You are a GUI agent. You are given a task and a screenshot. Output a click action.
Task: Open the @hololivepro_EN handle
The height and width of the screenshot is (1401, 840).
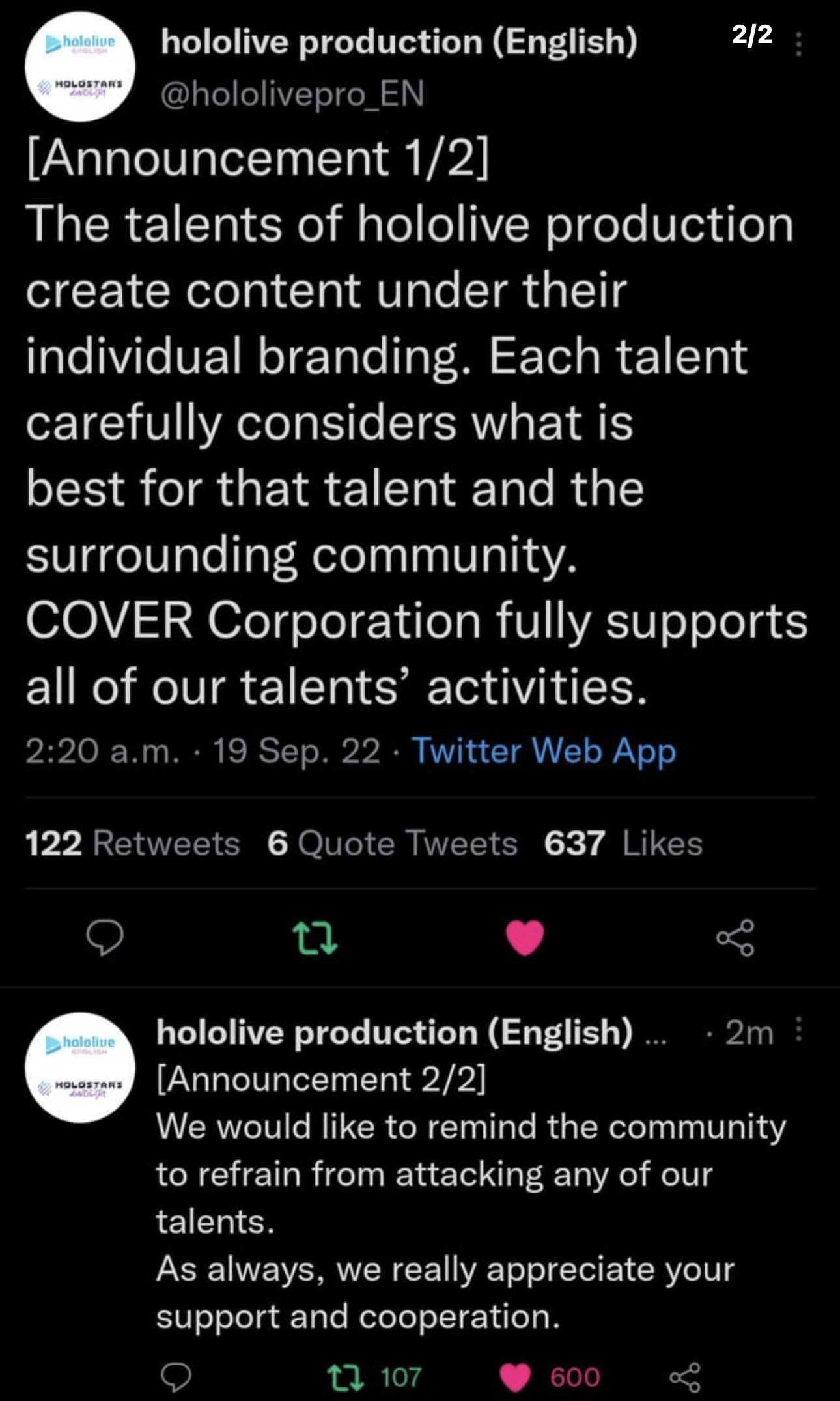292,94
